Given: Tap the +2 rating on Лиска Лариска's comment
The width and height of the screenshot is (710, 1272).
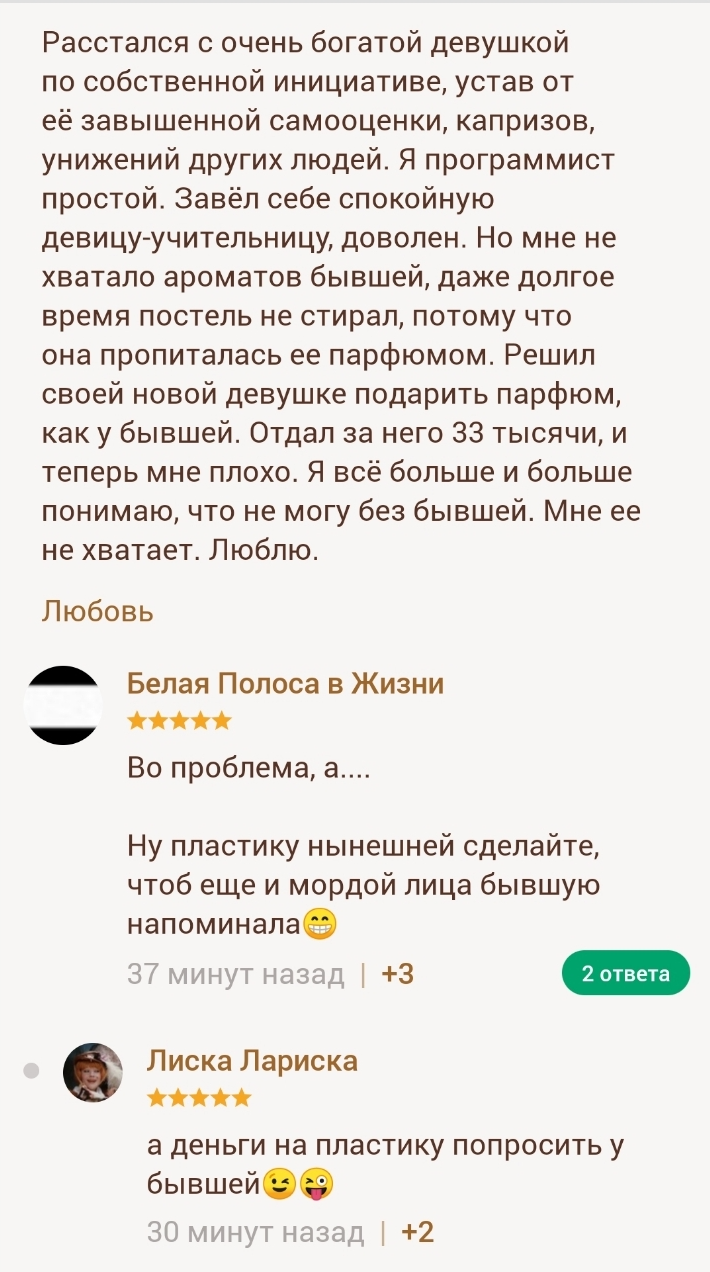Looking at the screenshot, I should point(418,1232).
